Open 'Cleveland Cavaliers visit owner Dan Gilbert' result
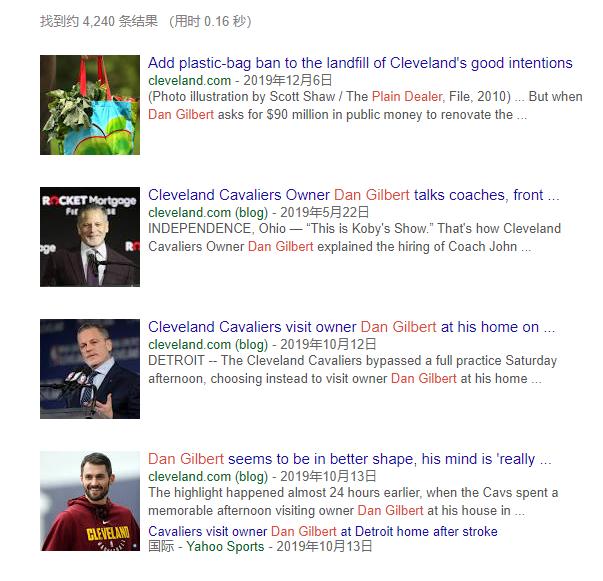The width and height of the screenshot is (603, 581). 351,327
